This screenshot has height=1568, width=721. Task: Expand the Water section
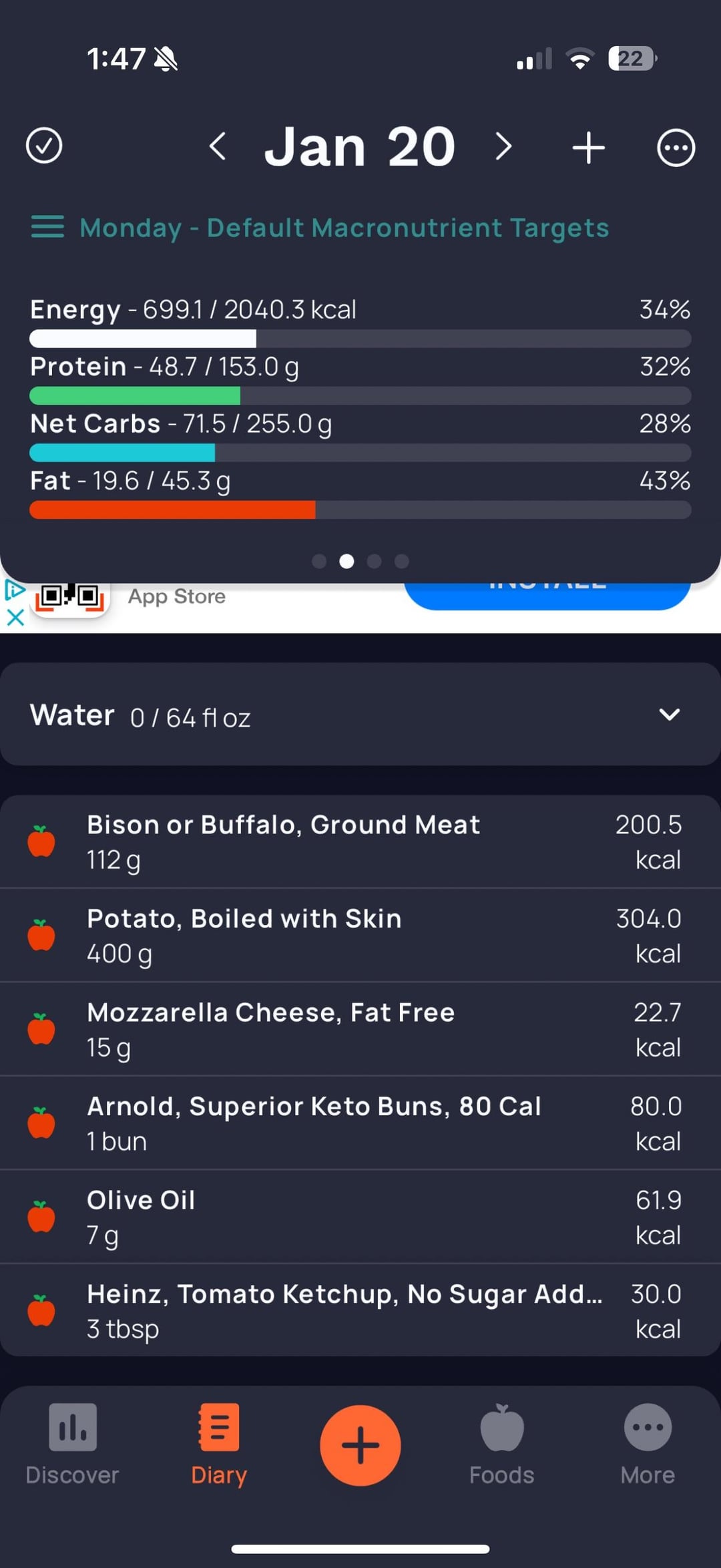[360, 715]
